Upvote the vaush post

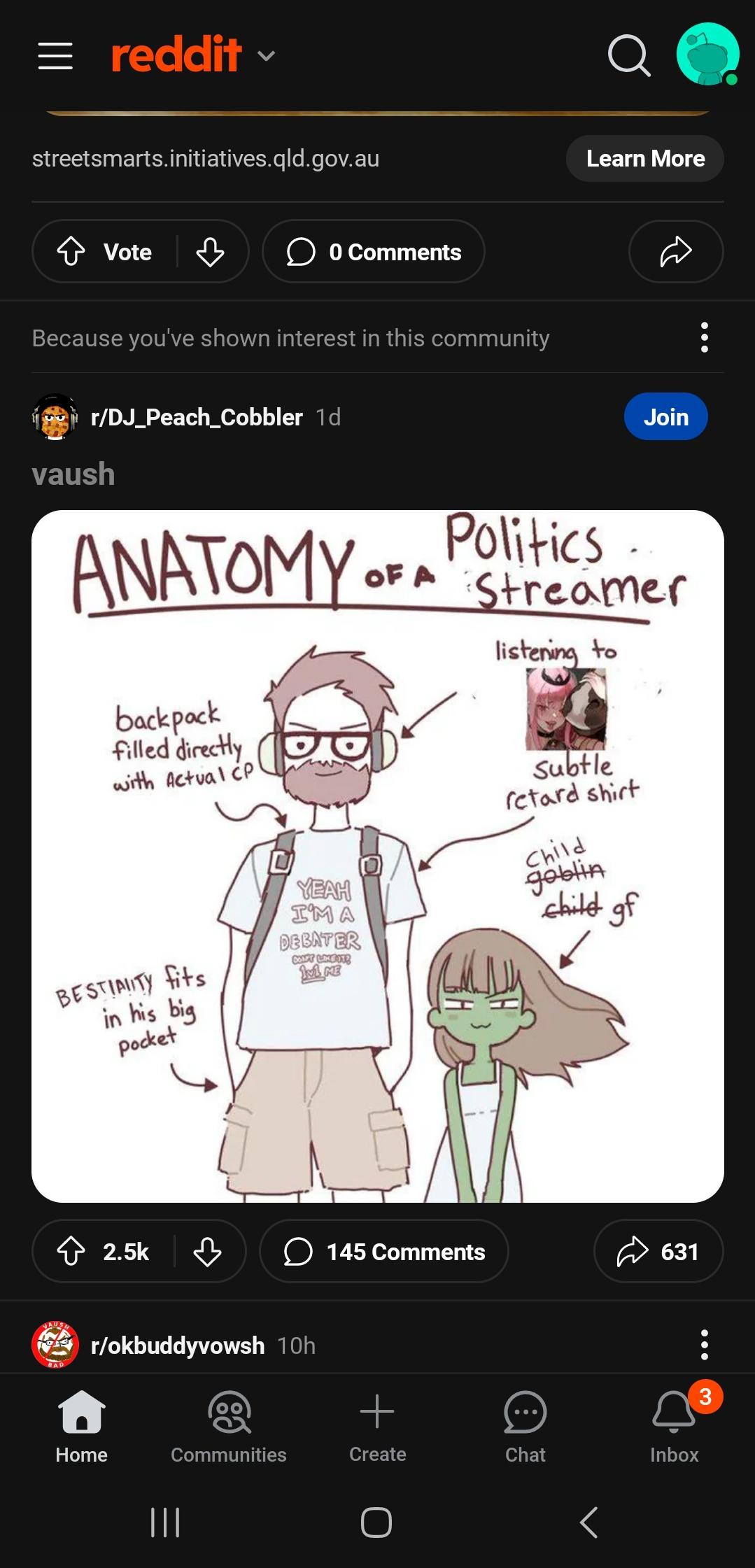(71, 1251)
